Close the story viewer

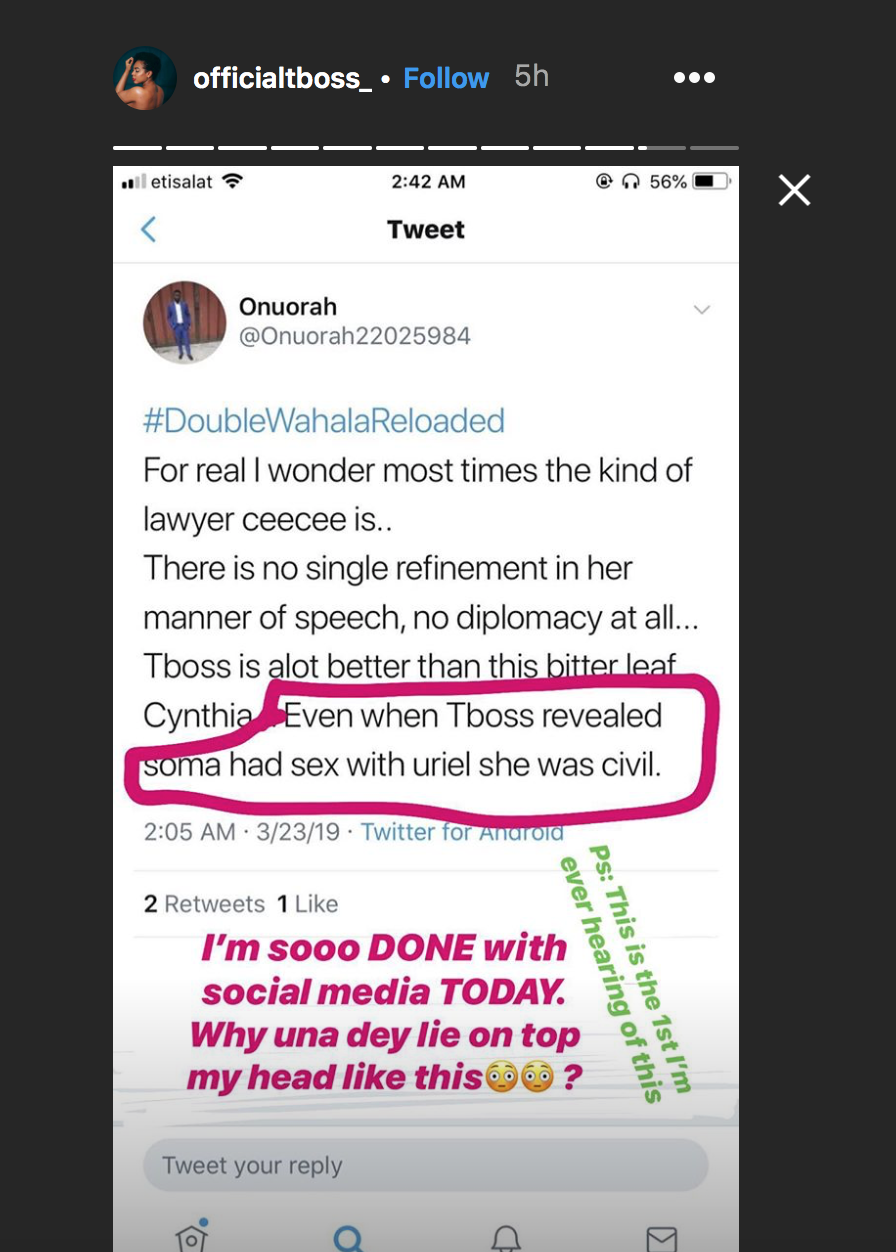click(794, 190)
